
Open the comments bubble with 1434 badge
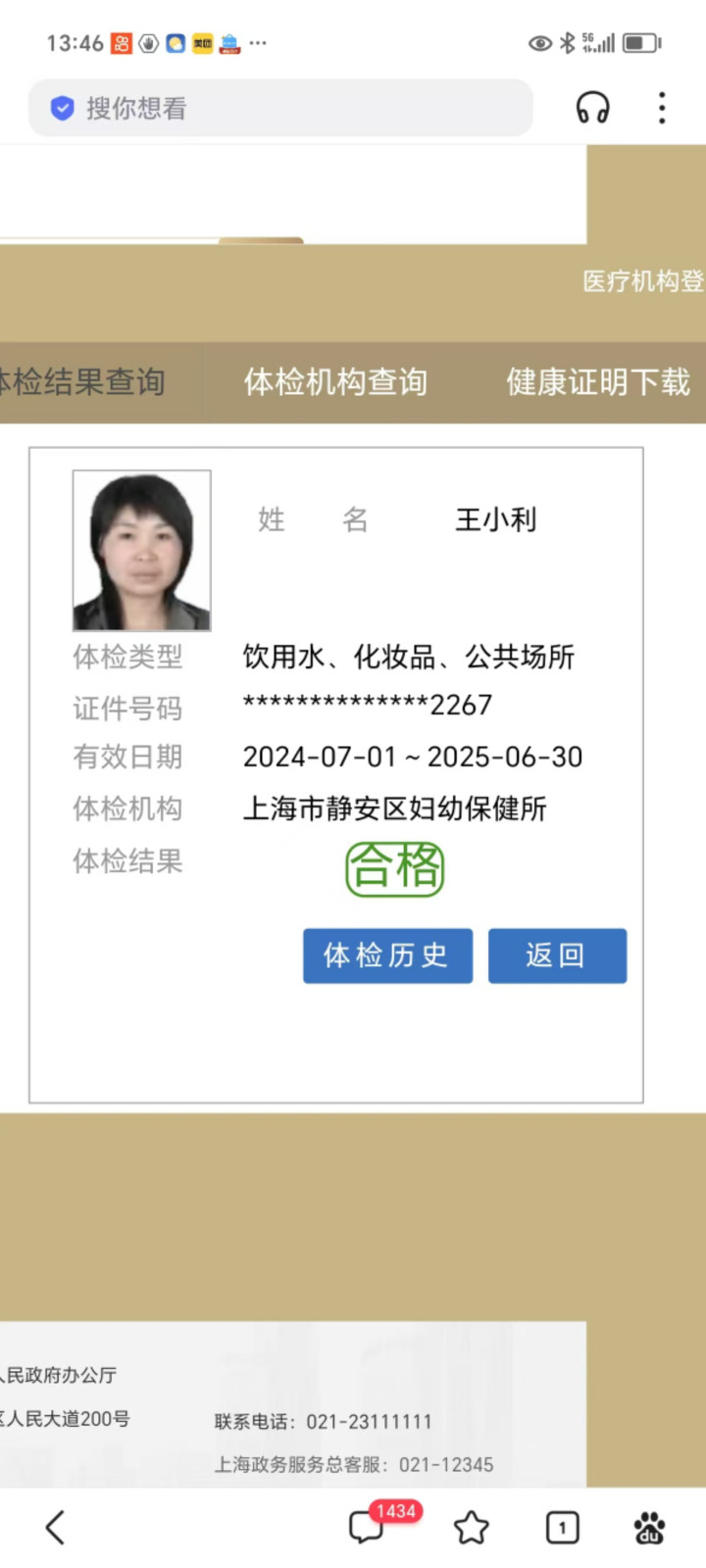(x=368, y=1527)
